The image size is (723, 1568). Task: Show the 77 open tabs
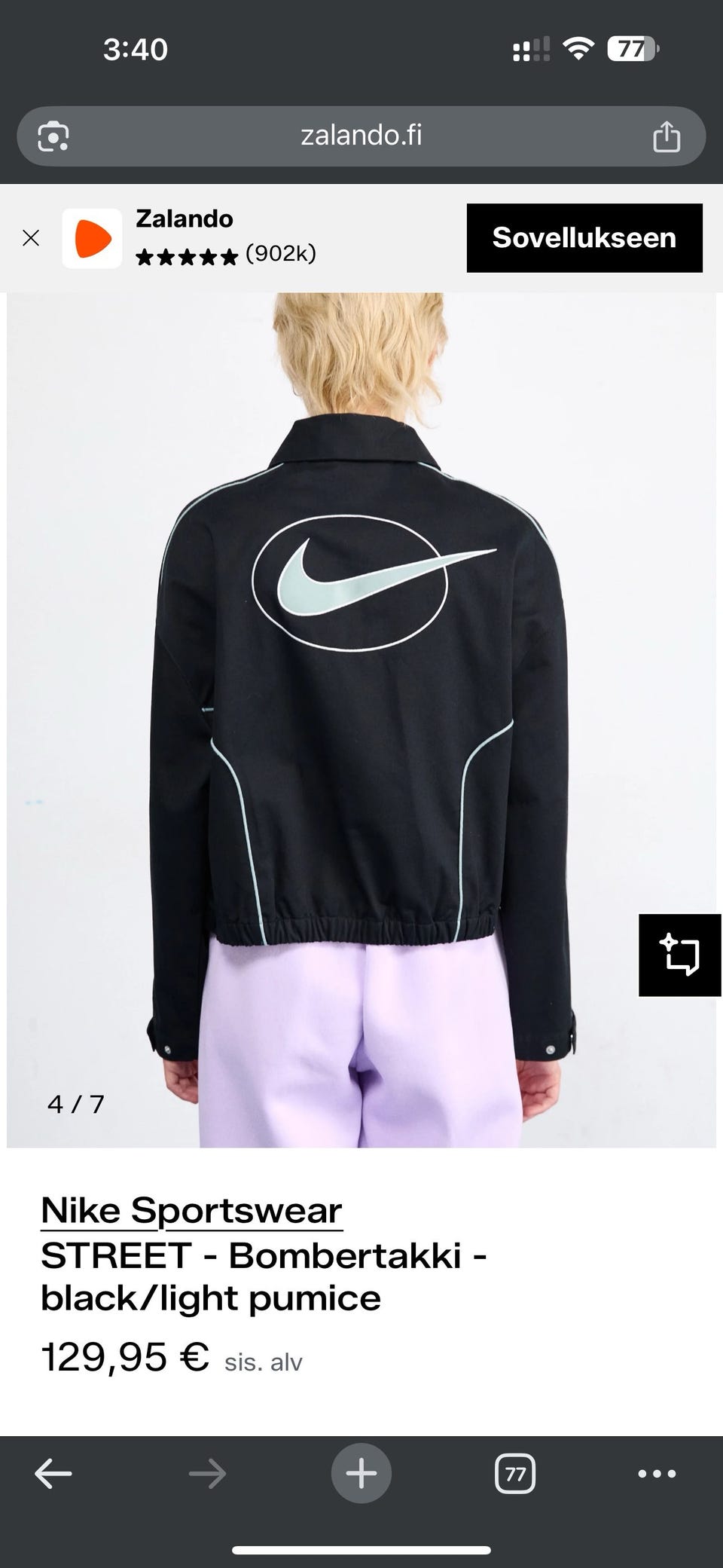[515, 1474]
